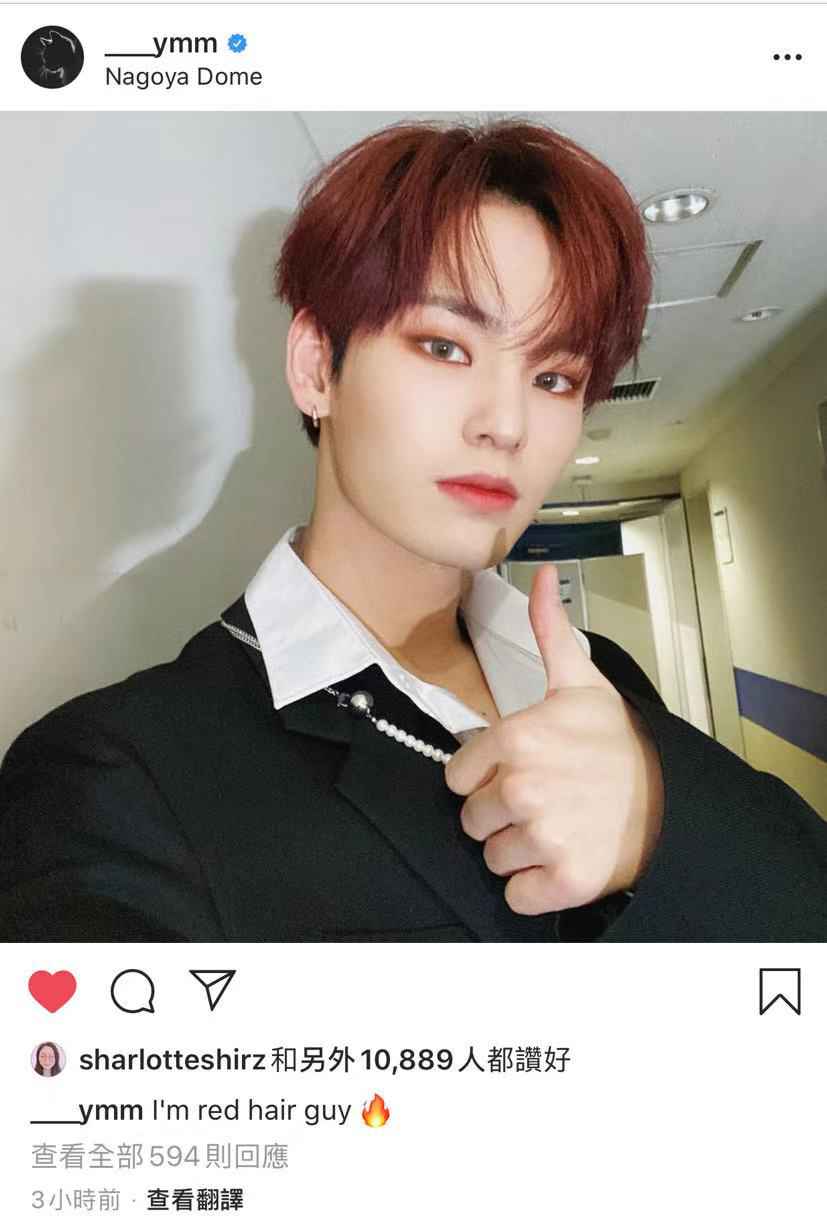Open the three-dot post options menu
Viewport: 827px width, 1223px height.
pos(786,57)
